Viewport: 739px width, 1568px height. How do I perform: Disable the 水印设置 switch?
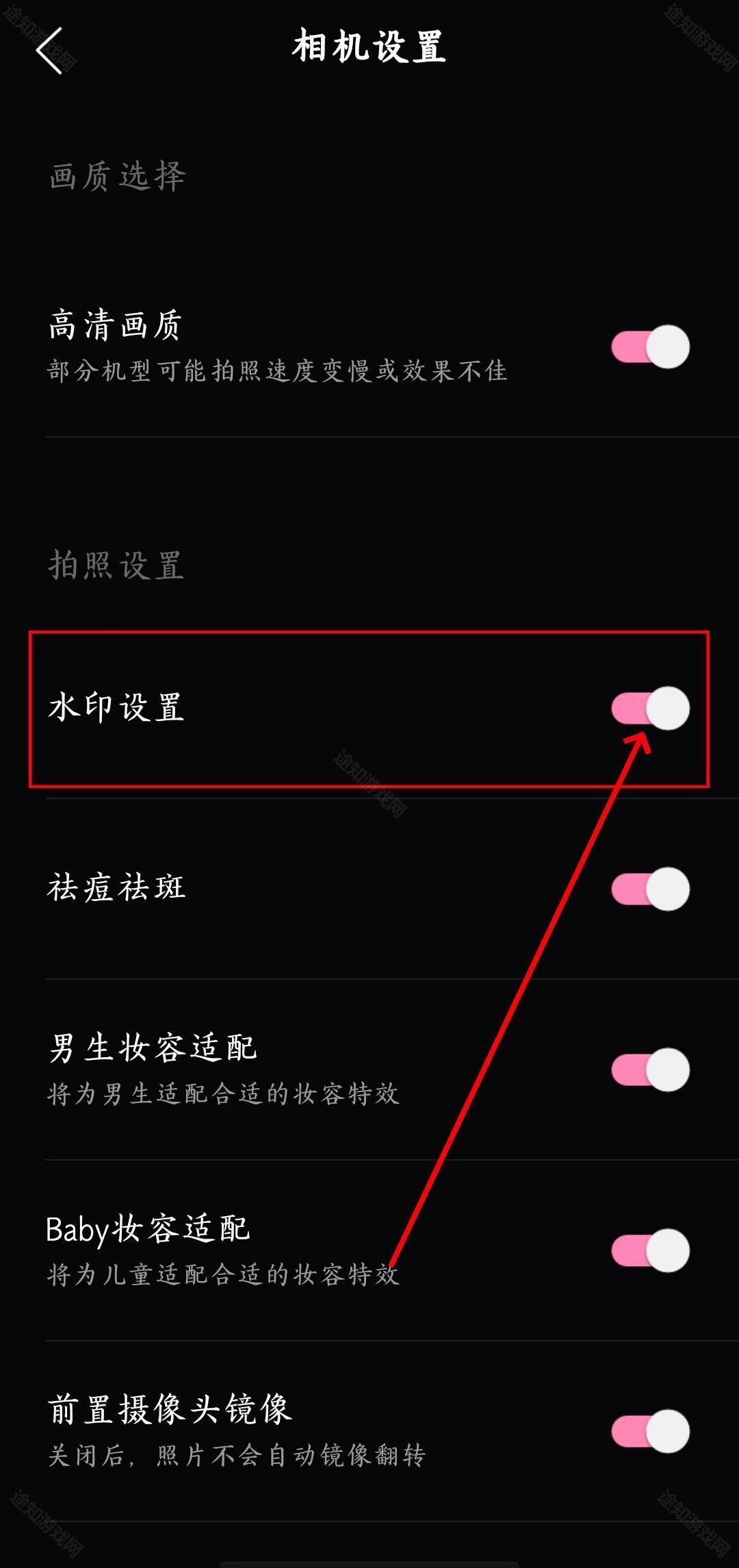[x=650, y=708]
